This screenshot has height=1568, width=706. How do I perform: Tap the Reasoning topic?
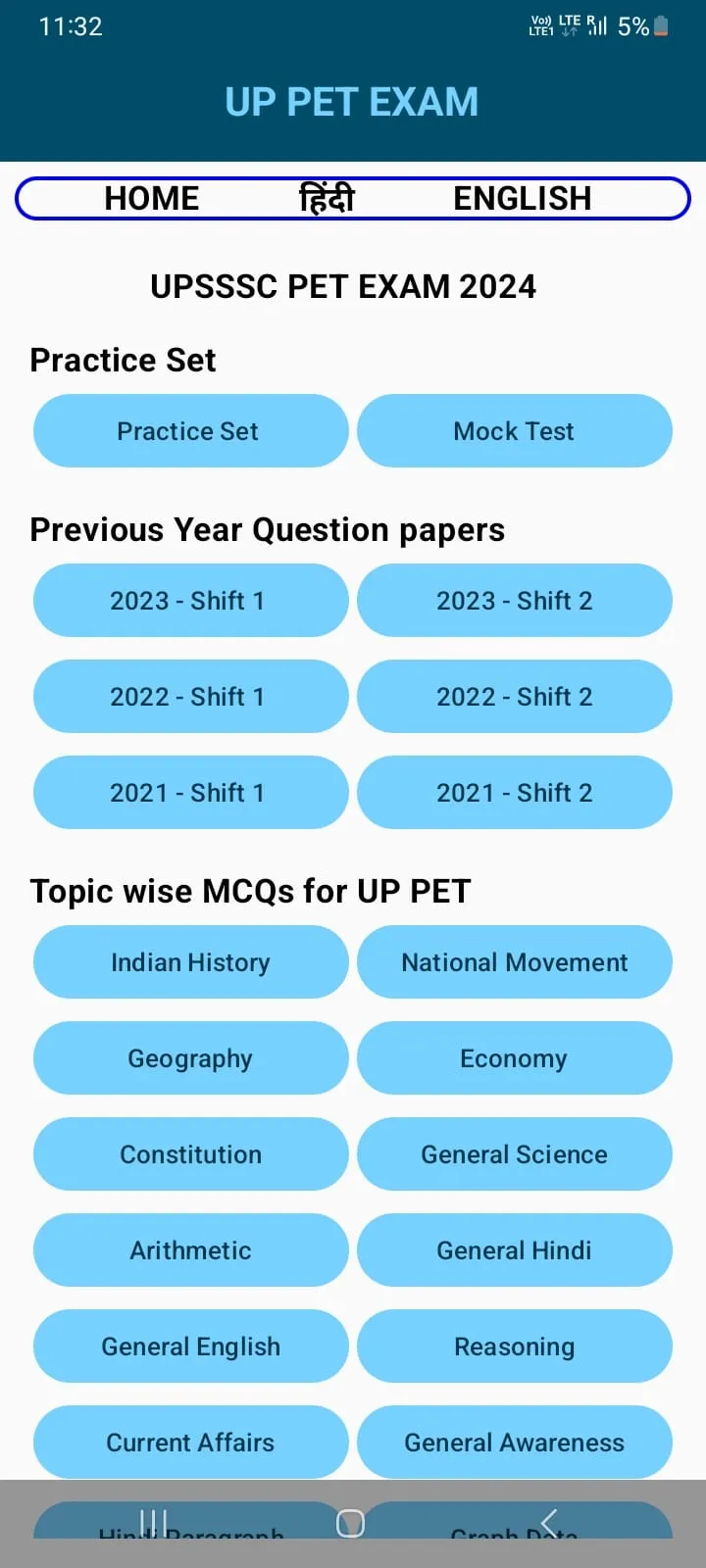coord(514,1347)
